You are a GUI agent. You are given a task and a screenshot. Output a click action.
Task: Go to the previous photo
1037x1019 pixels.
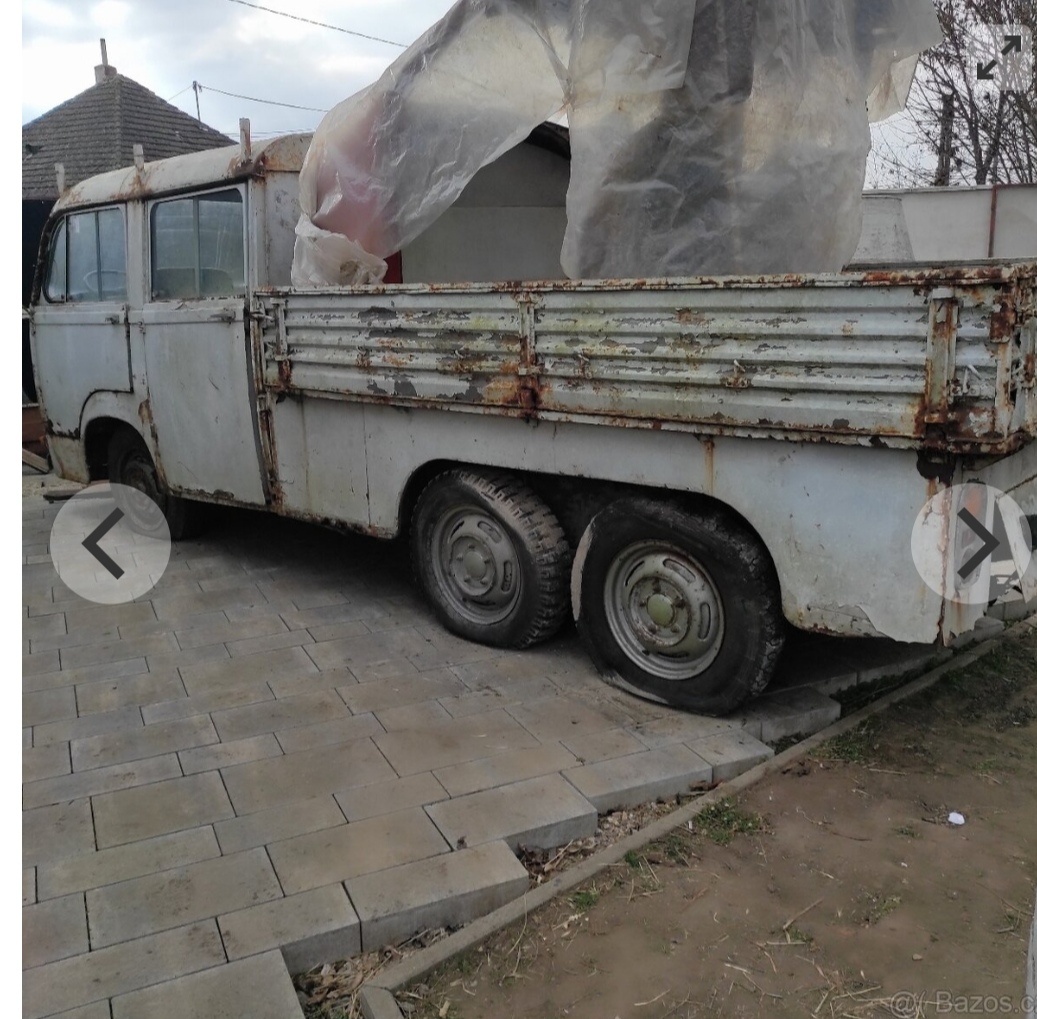click(x=109, y=543)
